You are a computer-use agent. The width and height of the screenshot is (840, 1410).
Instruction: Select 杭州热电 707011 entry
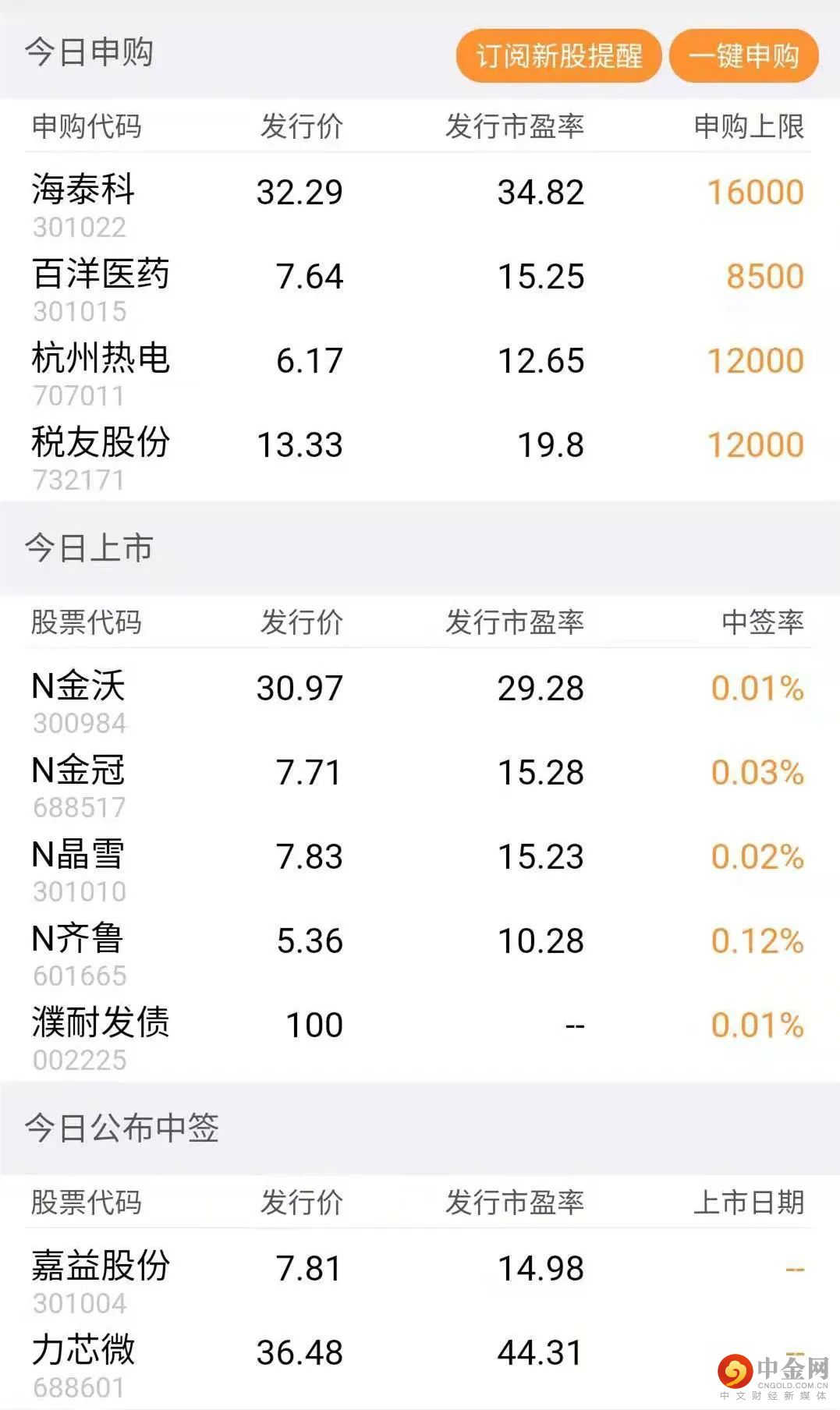pyautogui.click(x=420, y=374)
